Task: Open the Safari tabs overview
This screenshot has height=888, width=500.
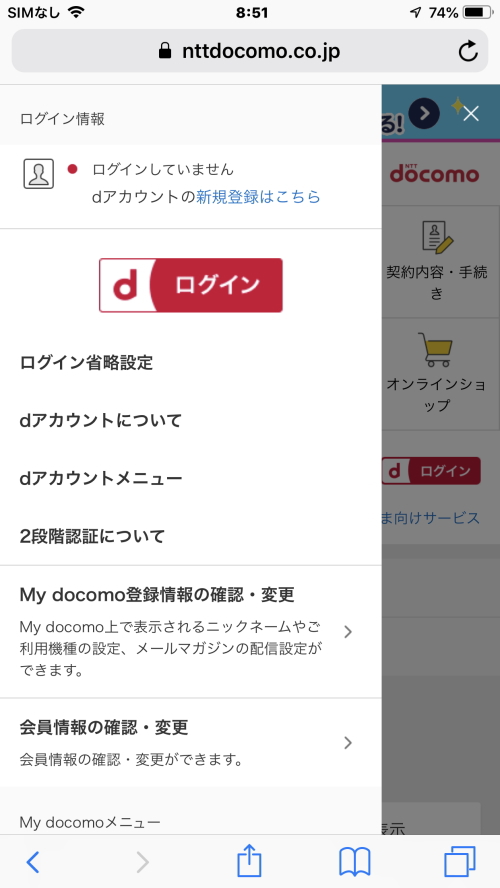Action: click(460, 862)
